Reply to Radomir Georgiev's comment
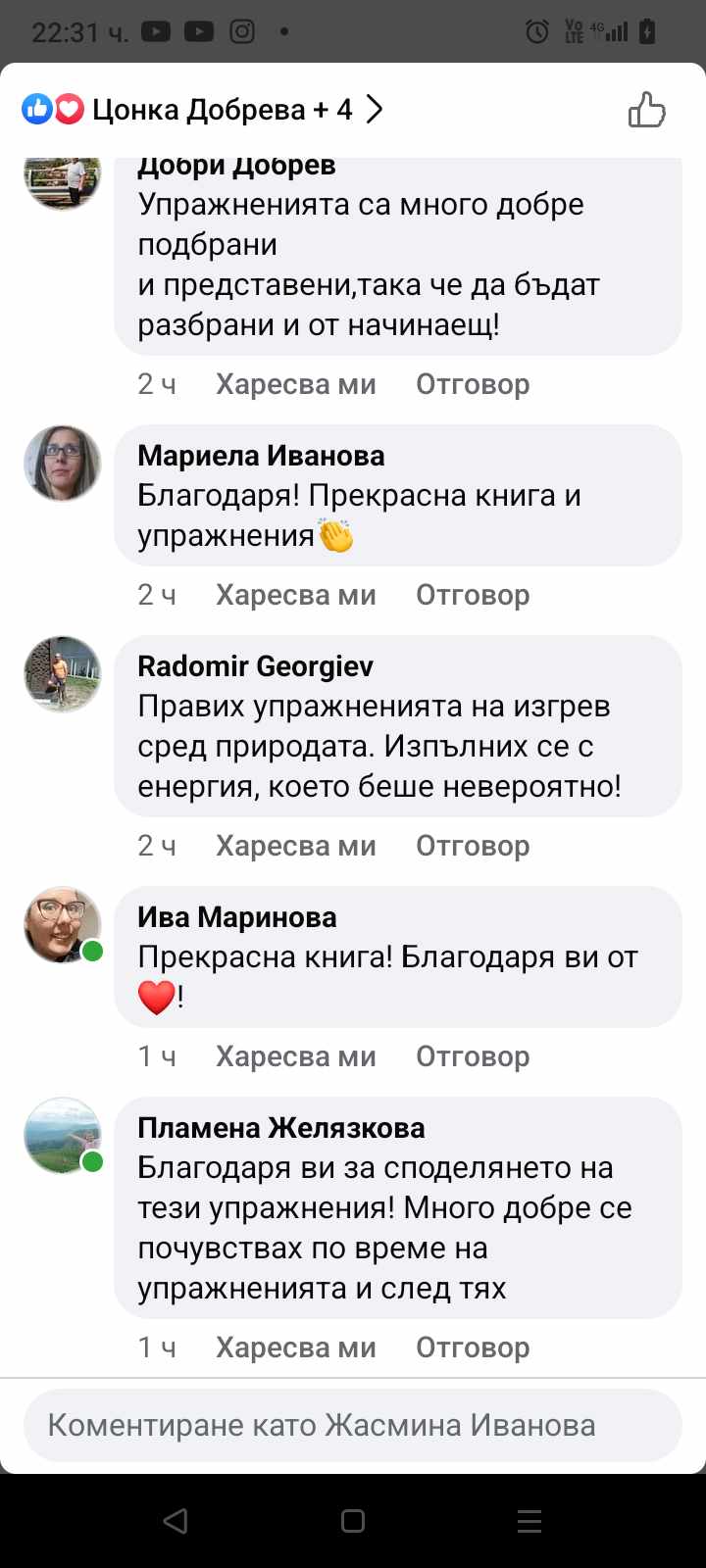The image size is (706, 1568). click(473, 846)
